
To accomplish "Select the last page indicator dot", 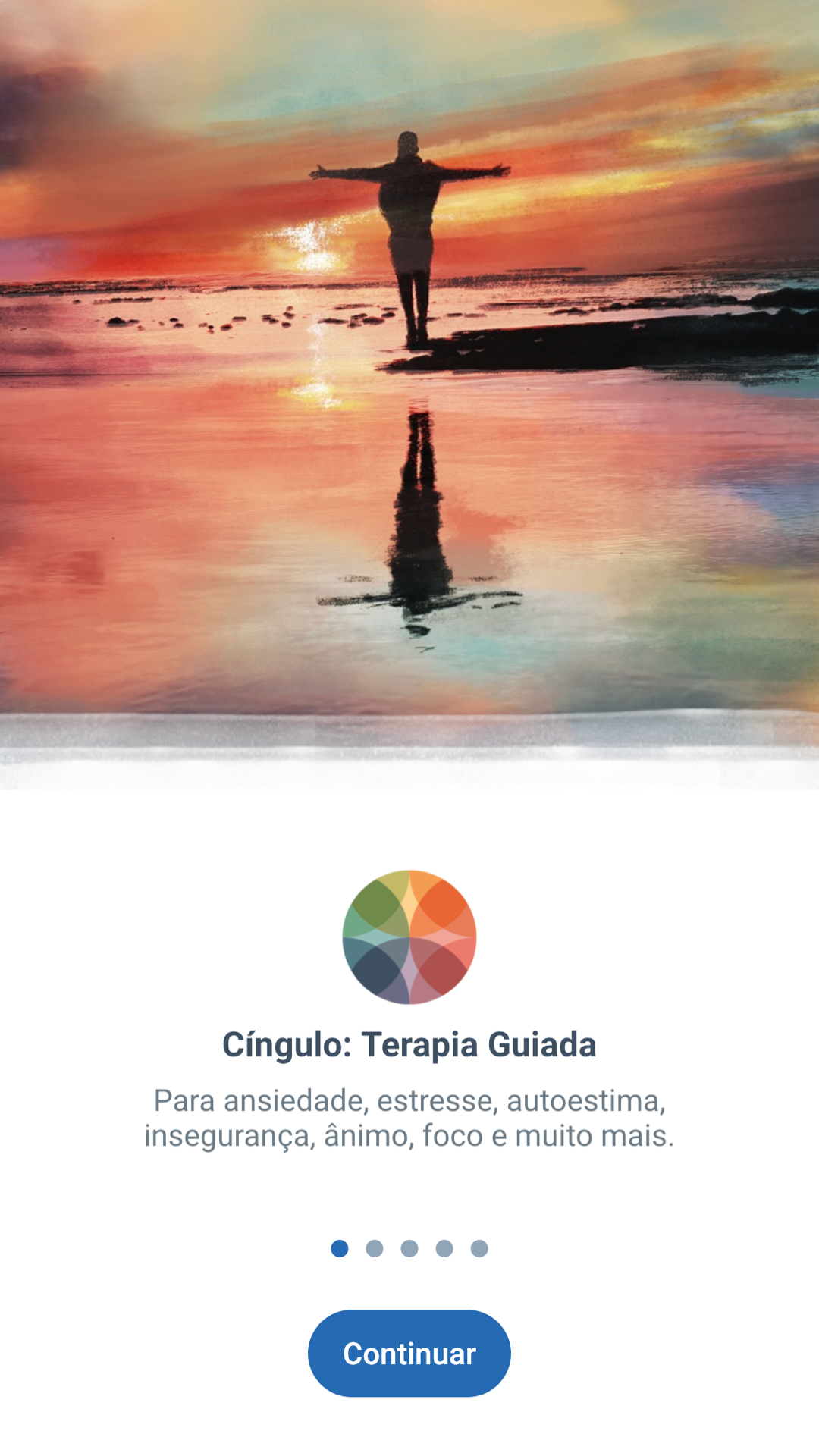I will click(x=479, y=1248).
